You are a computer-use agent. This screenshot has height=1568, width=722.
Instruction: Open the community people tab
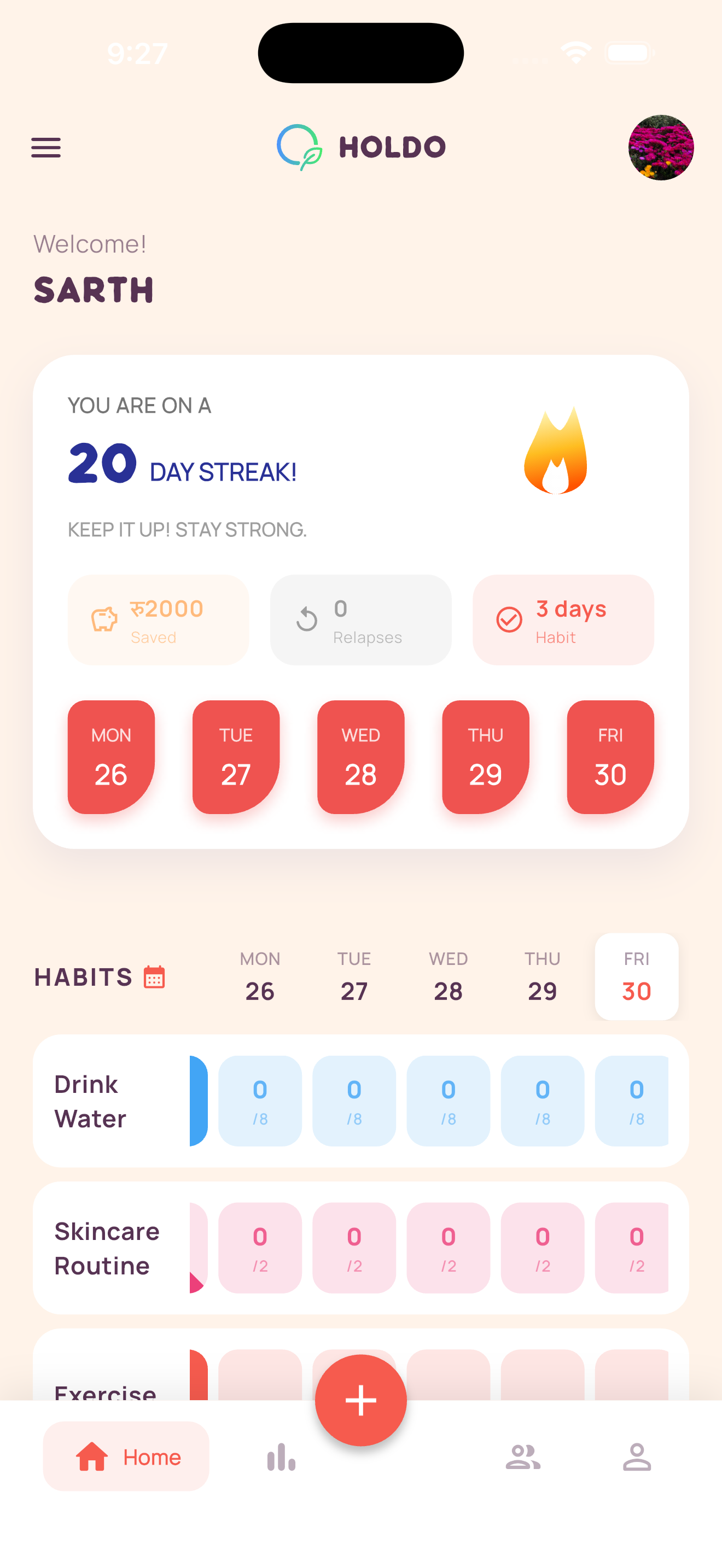[x=522, y=1456]
